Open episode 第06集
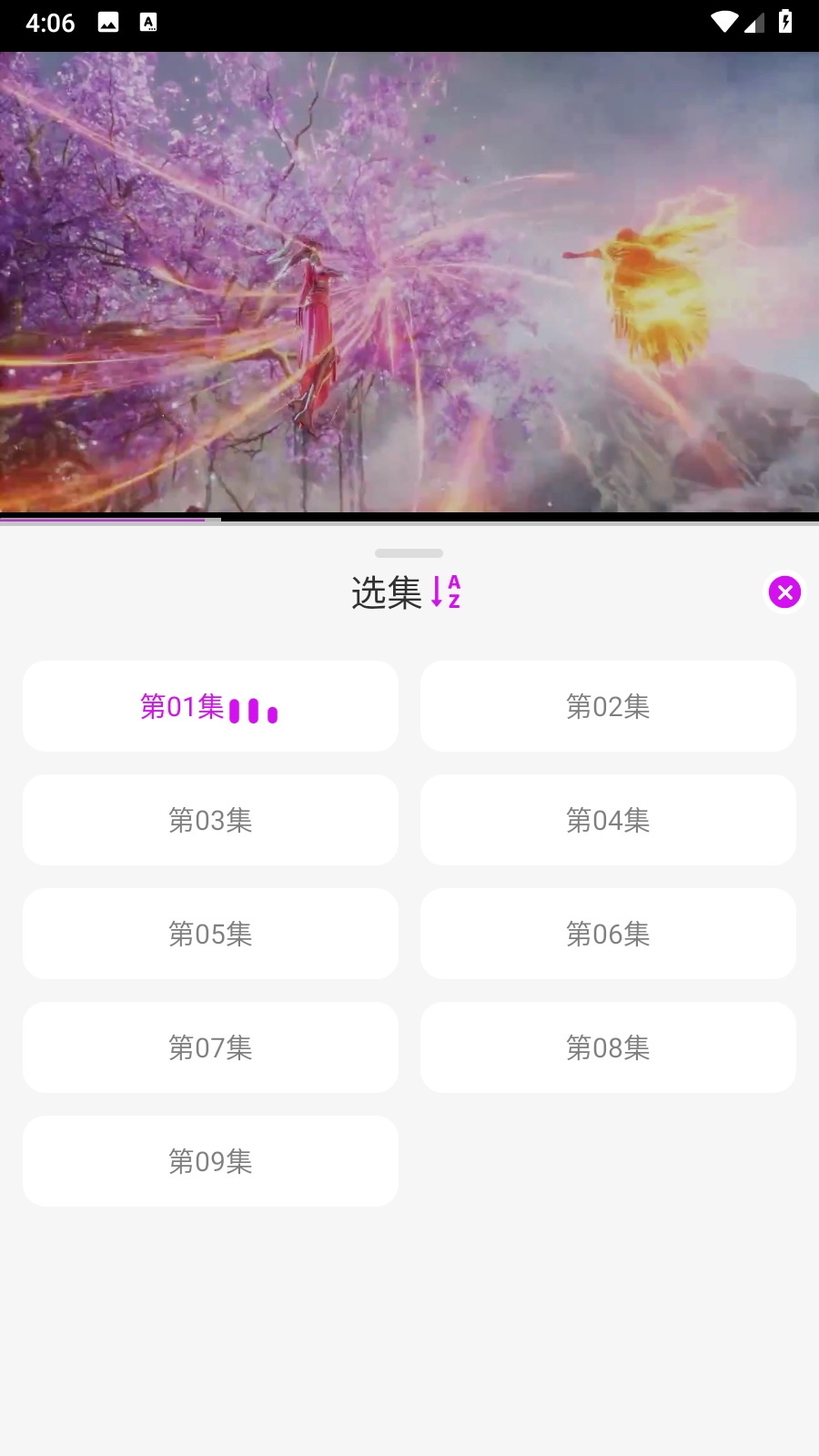This screenshot has height=1456, width=819. pyautogui.click(x=608, y=934)
